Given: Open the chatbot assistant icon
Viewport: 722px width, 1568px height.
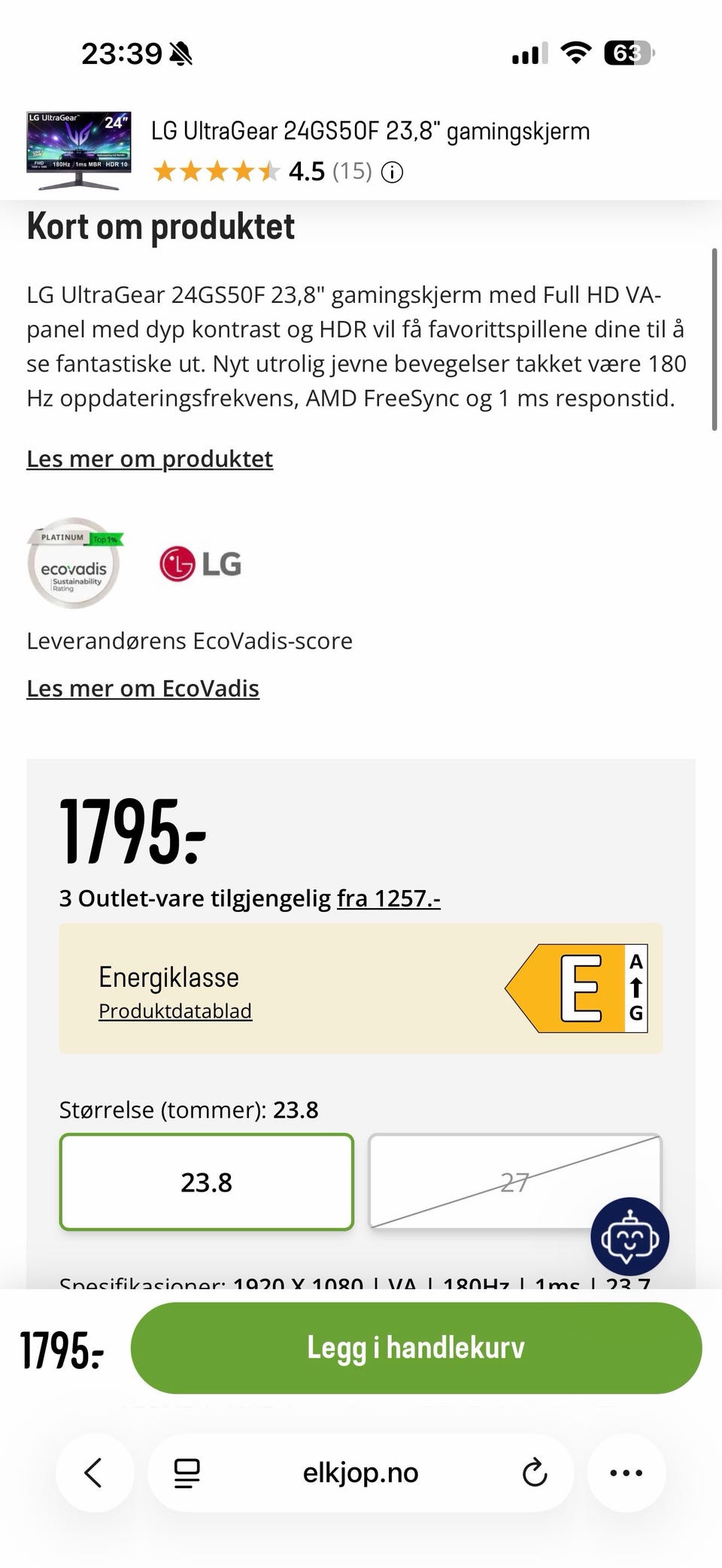Looking at the screenshot, I should (x=630, y=1237).
